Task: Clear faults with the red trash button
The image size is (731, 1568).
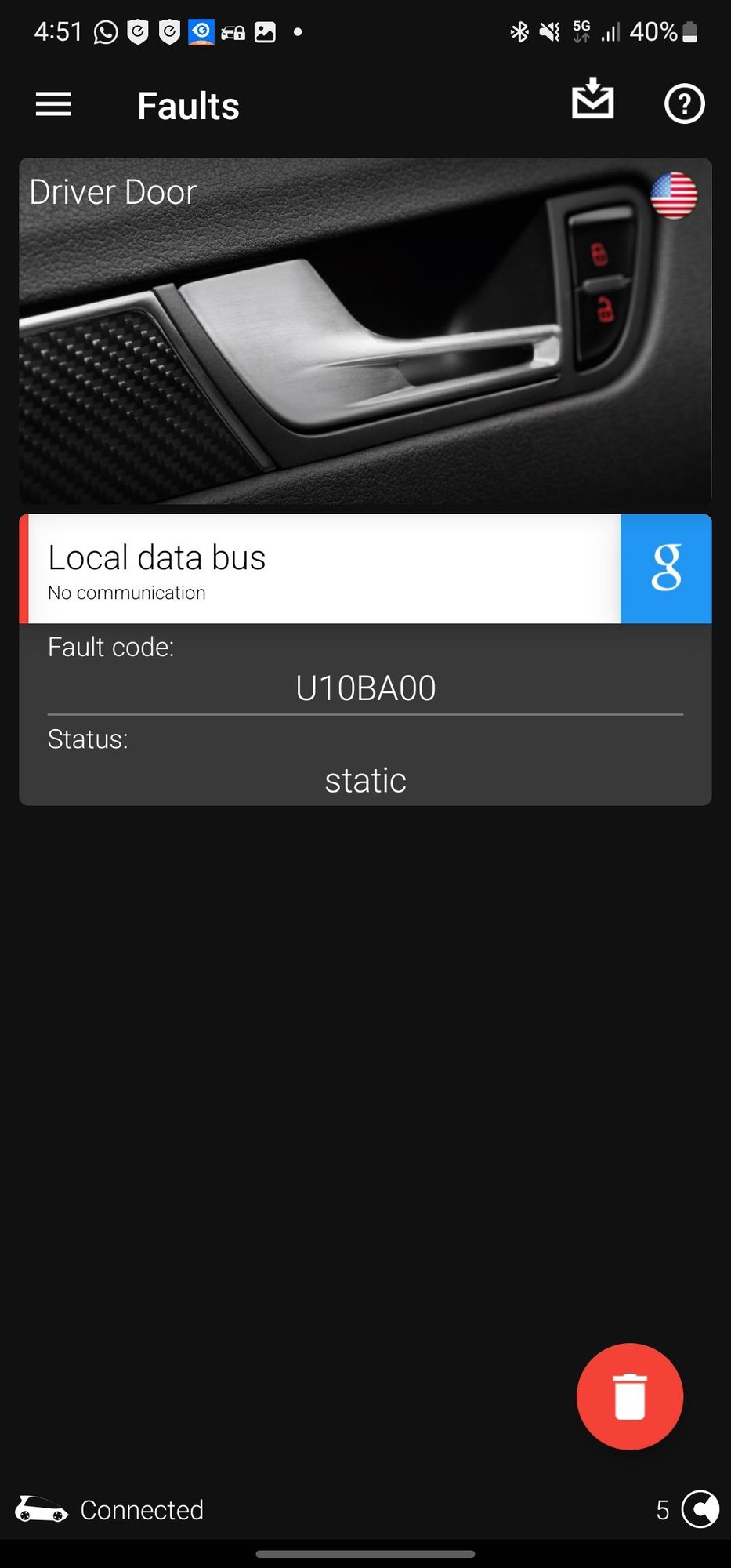Action: point(629,1396)
